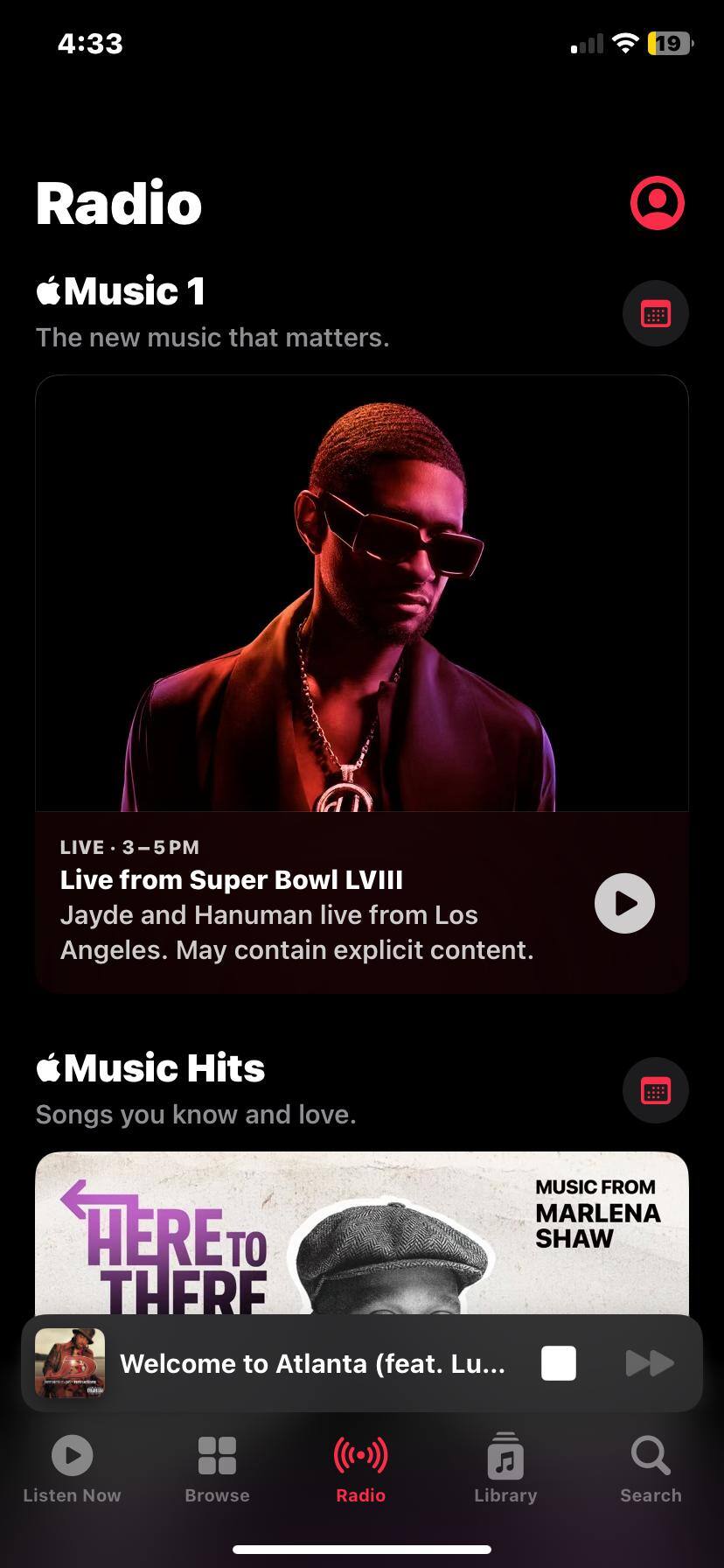Screen dimensions: 724x1568
Task: Open the Here to There show card
Action: coord(361,1234)
